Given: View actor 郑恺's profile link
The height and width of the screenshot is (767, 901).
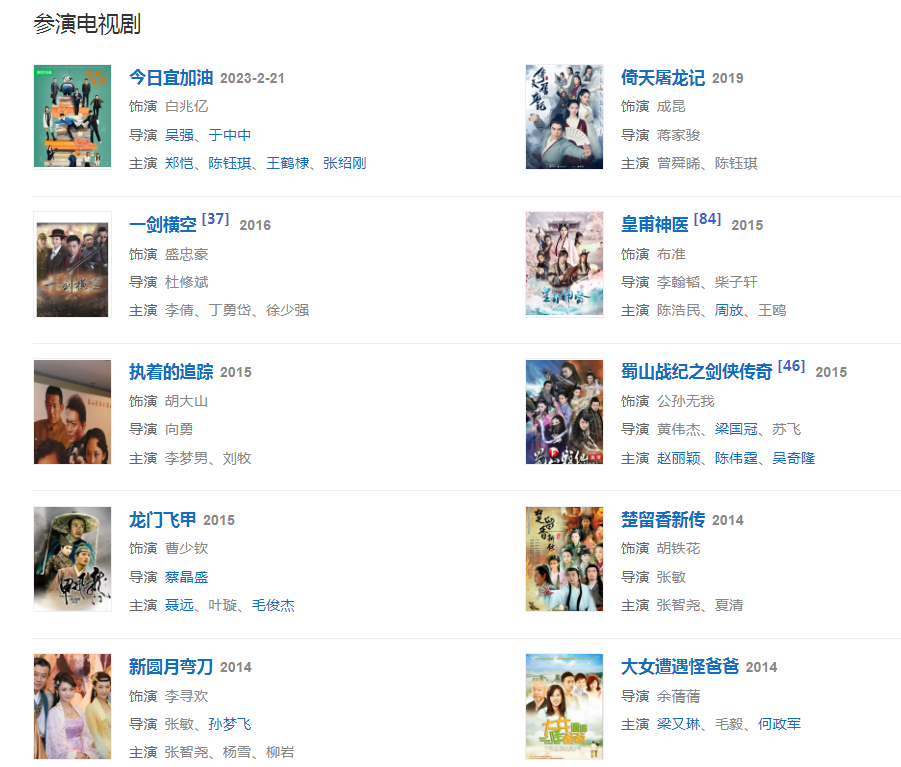Looking at the screenshot, I should click(179, 163).
